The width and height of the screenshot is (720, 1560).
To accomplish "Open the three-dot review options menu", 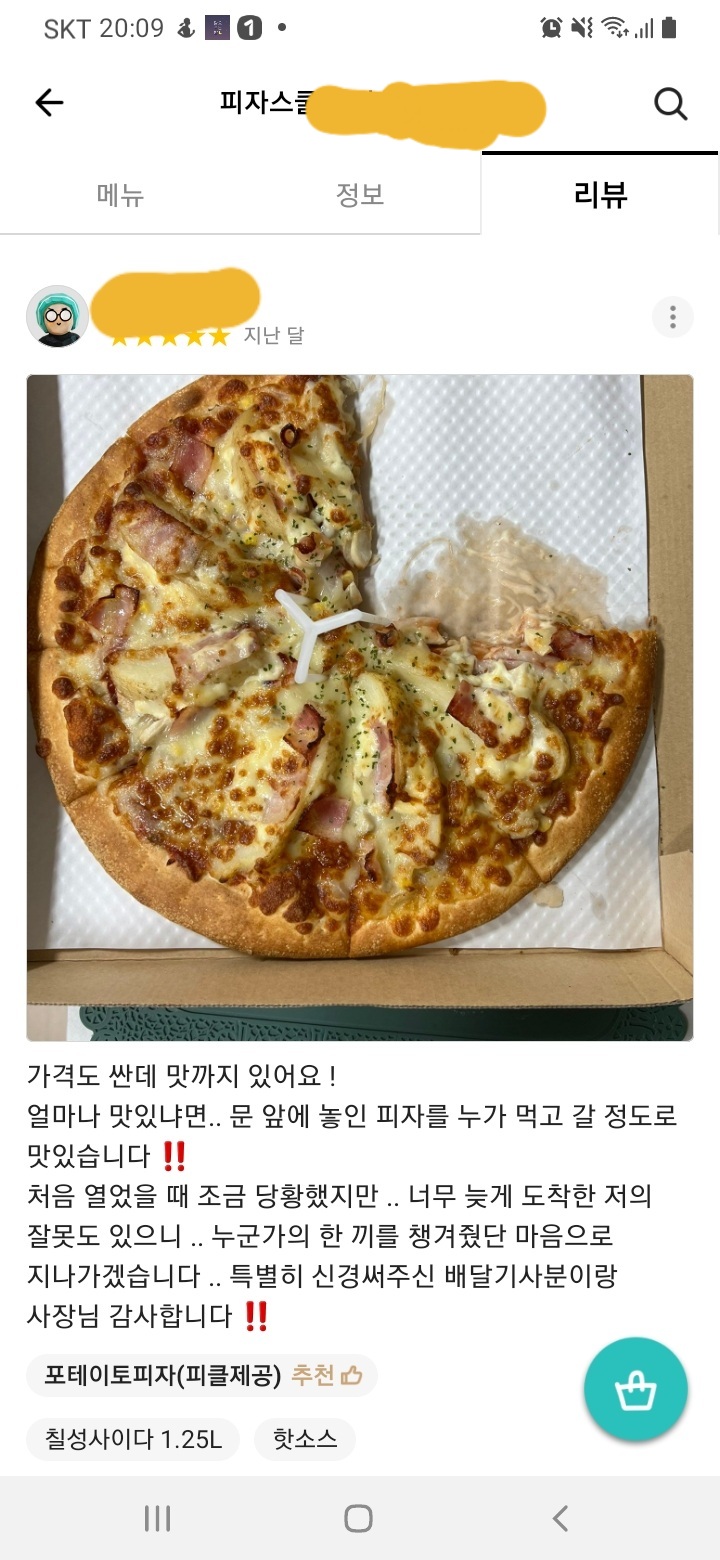I will point(673,316).
